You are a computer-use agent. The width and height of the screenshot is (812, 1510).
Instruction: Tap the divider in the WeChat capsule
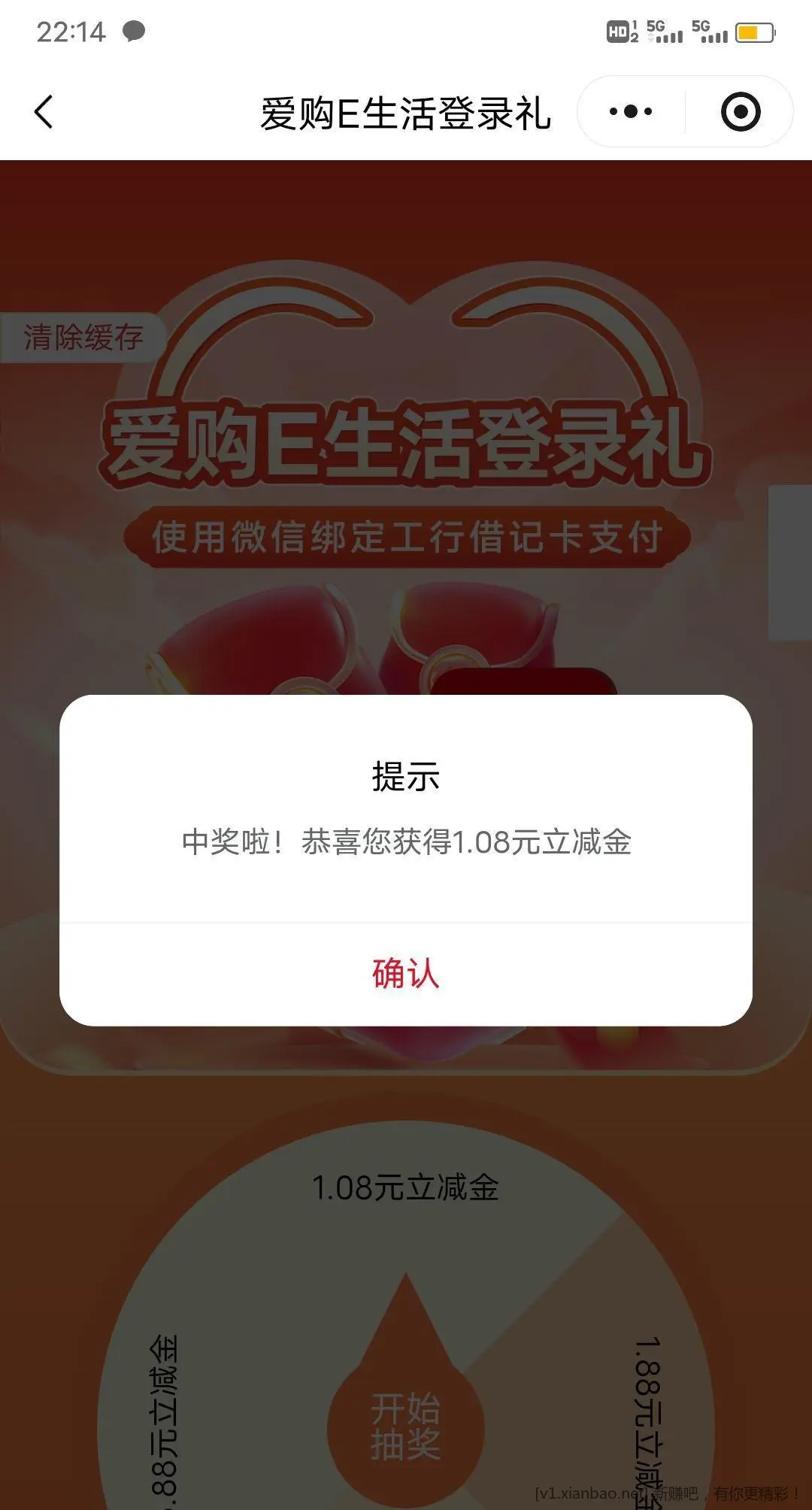[x=684, y=111]
